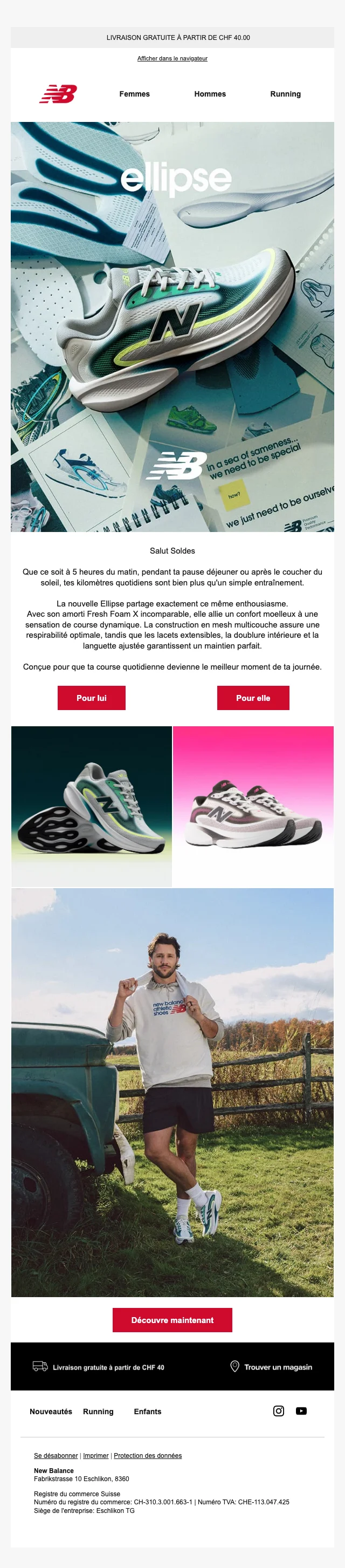Tap the Ellipse hero banner

[172, 326]
